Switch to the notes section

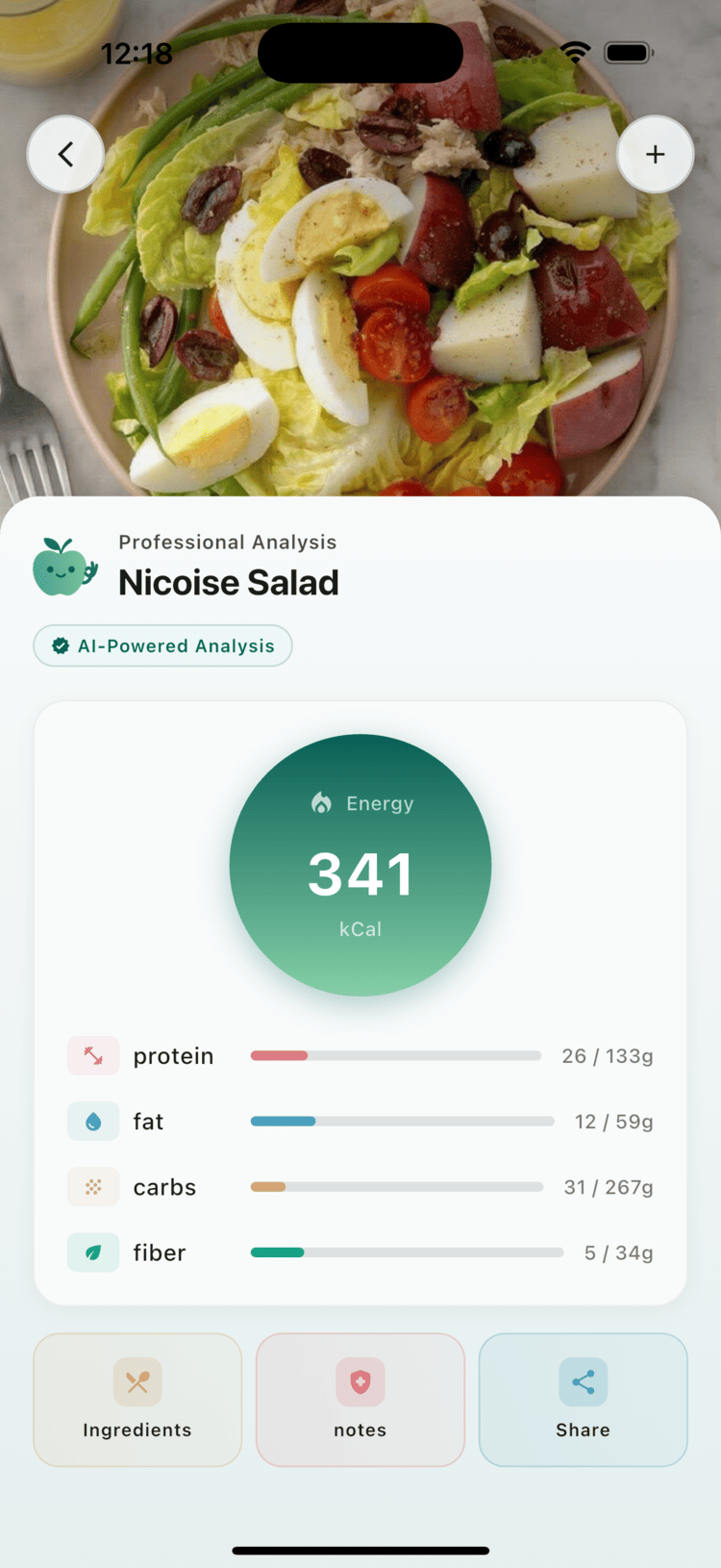pos(360,1400)
